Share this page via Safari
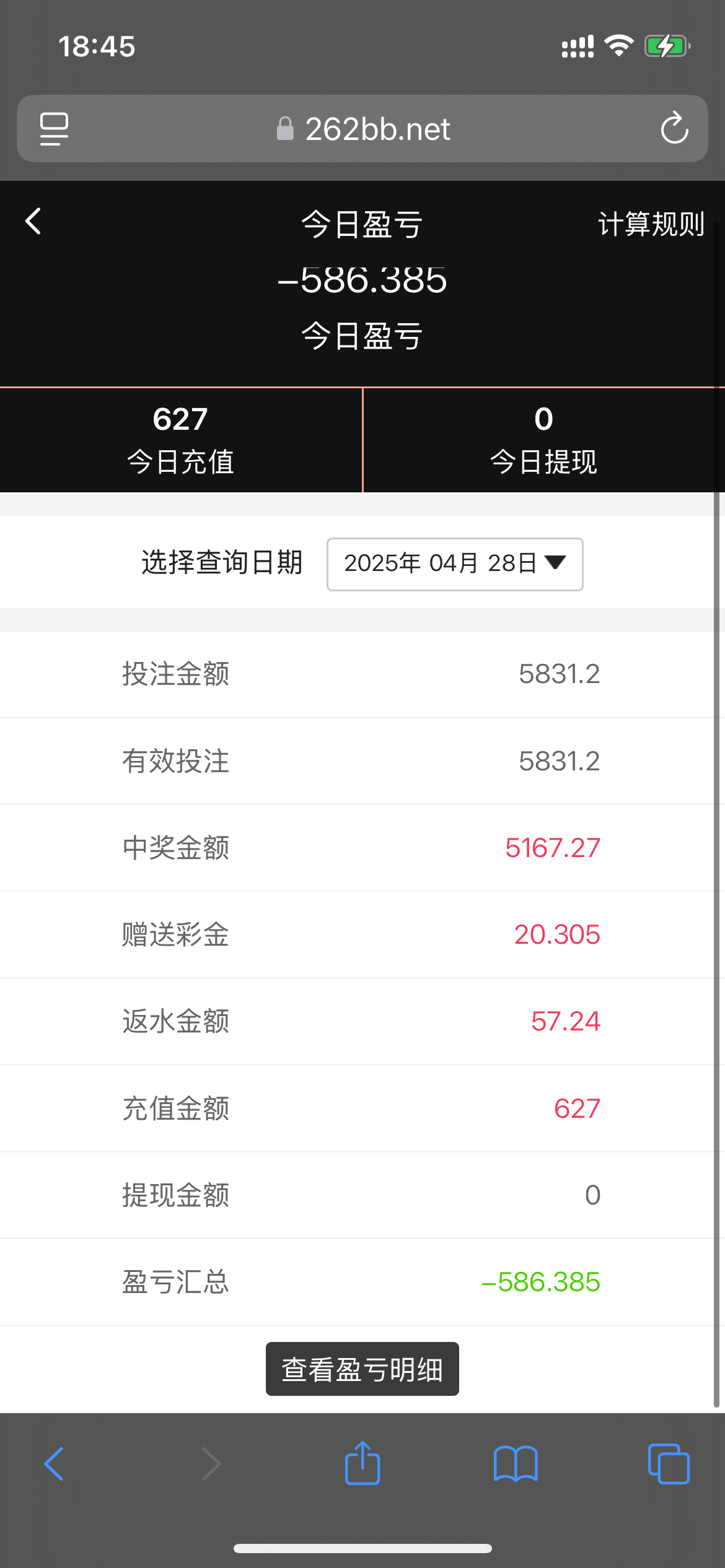Image resolution: width=725 pixels, height=1568 pixels. tap(362, 1464)
